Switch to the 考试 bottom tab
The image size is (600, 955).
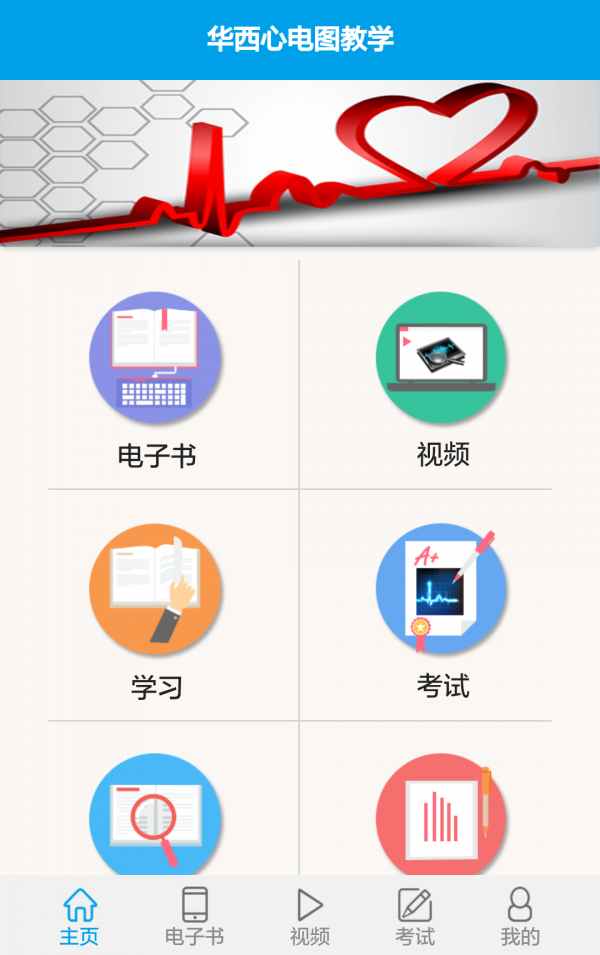(x=414, y=916)
